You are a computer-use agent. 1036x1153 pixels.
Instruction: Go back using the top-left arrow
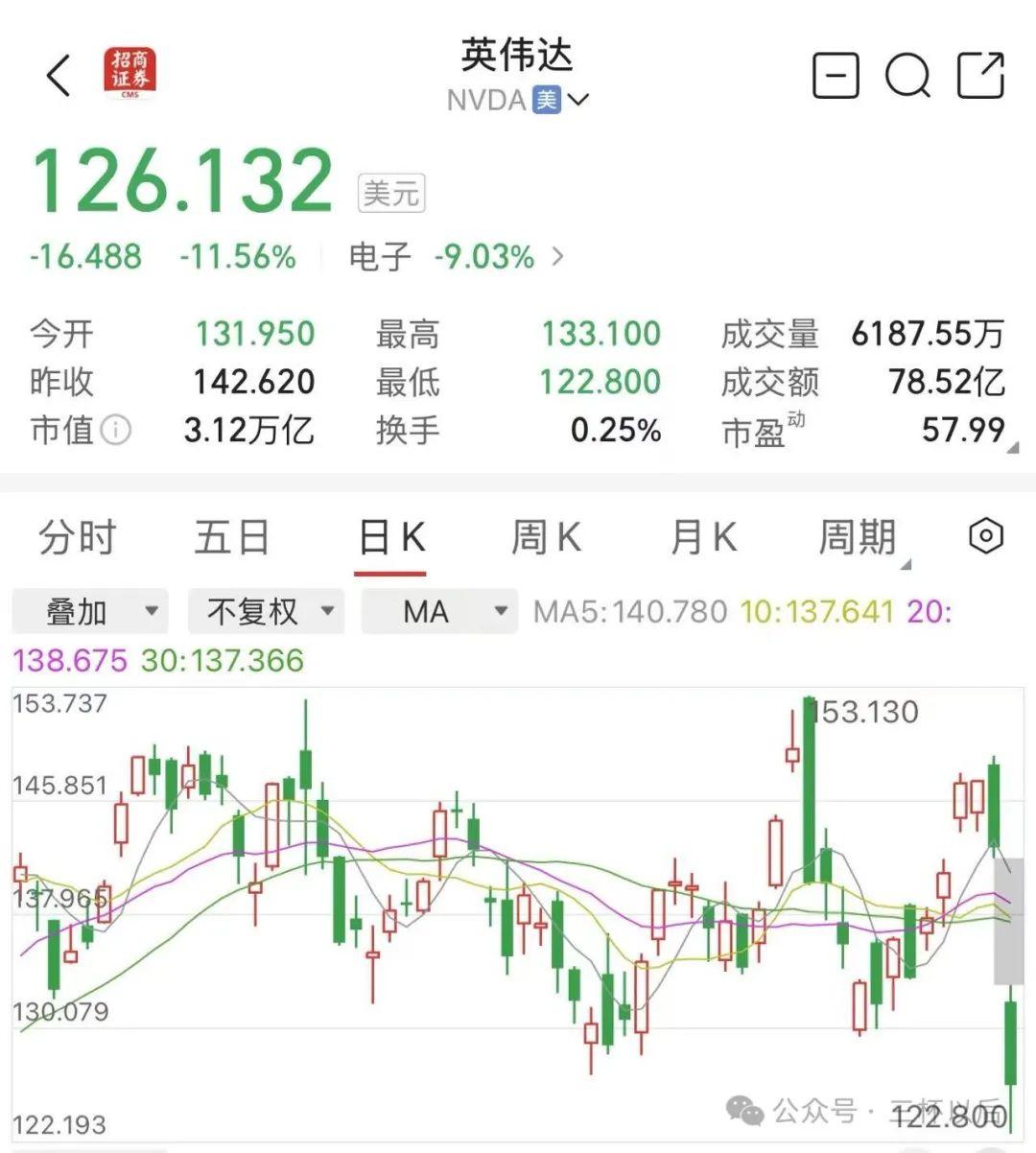pos(59,76)
